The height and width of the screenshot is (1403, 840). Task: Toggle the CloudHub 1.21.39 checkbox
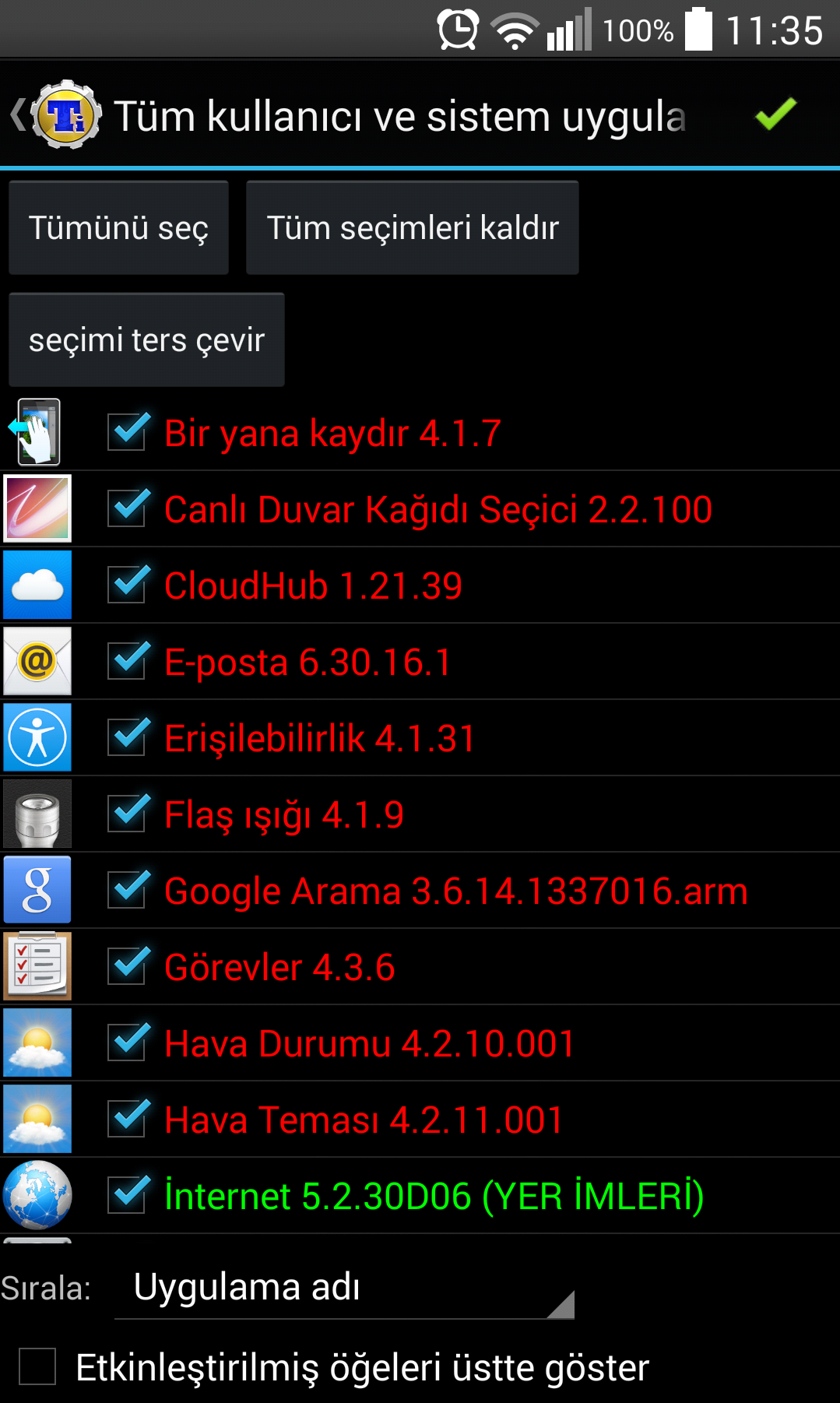tap(127, 585)
